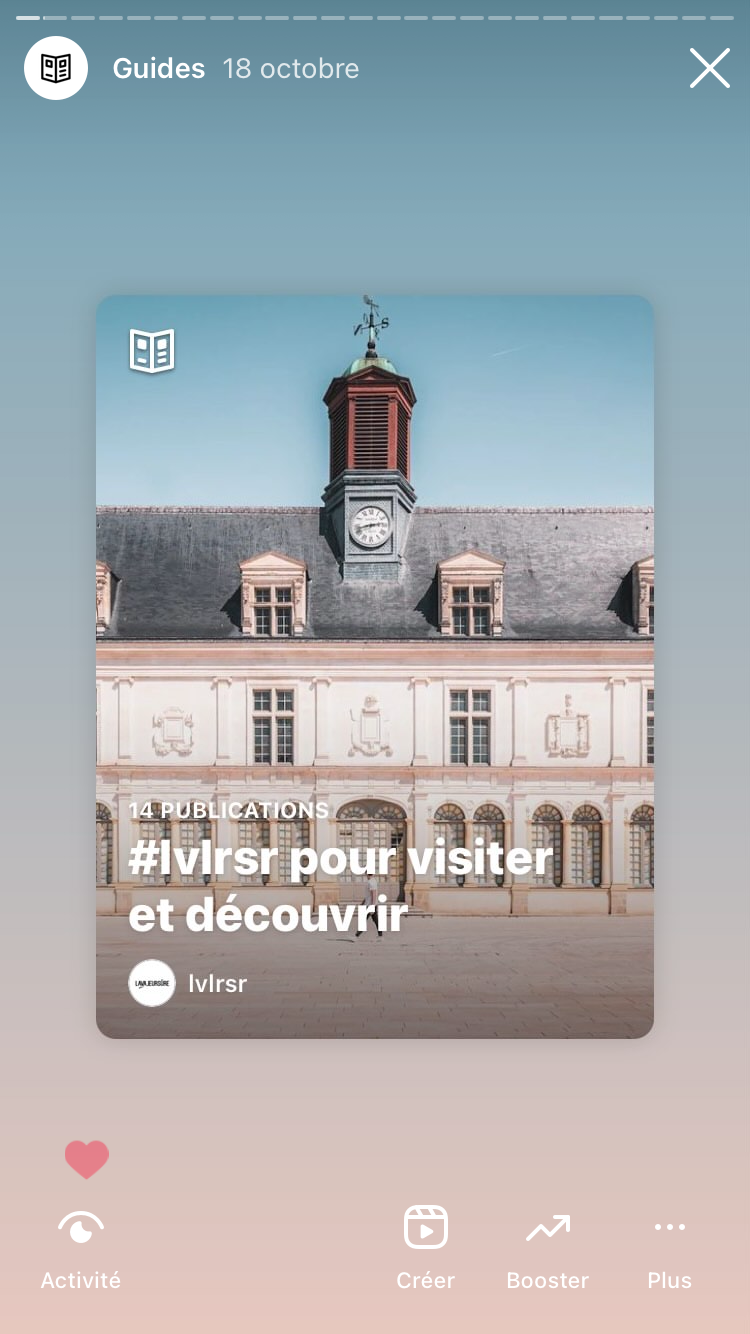Open the #lvlrsr pour visiter et découvrir guide
The height and width of the screenshot is (1334, 750).
pyautogui.click(x=375, y=666)
